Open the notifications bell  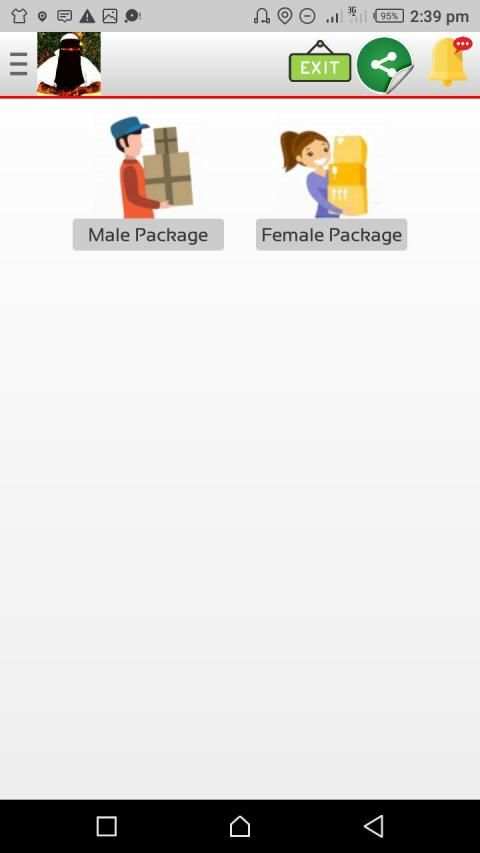449,61
